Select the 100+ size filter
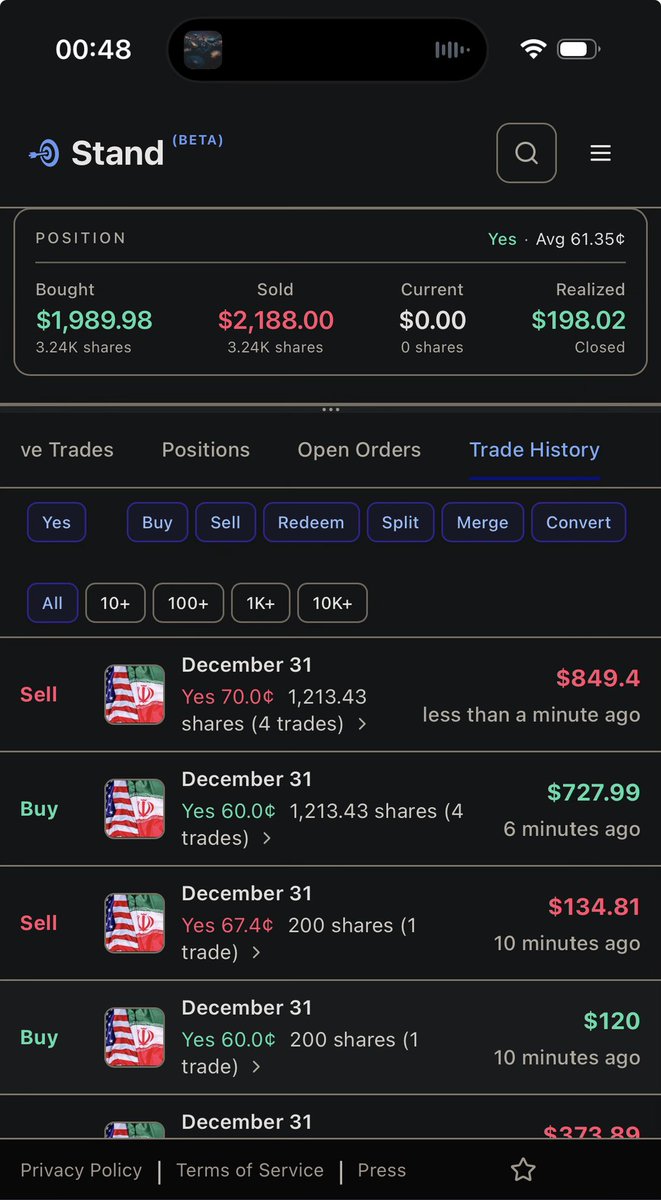The width and height of the screenshot is (661, 1200). [188, 603]
